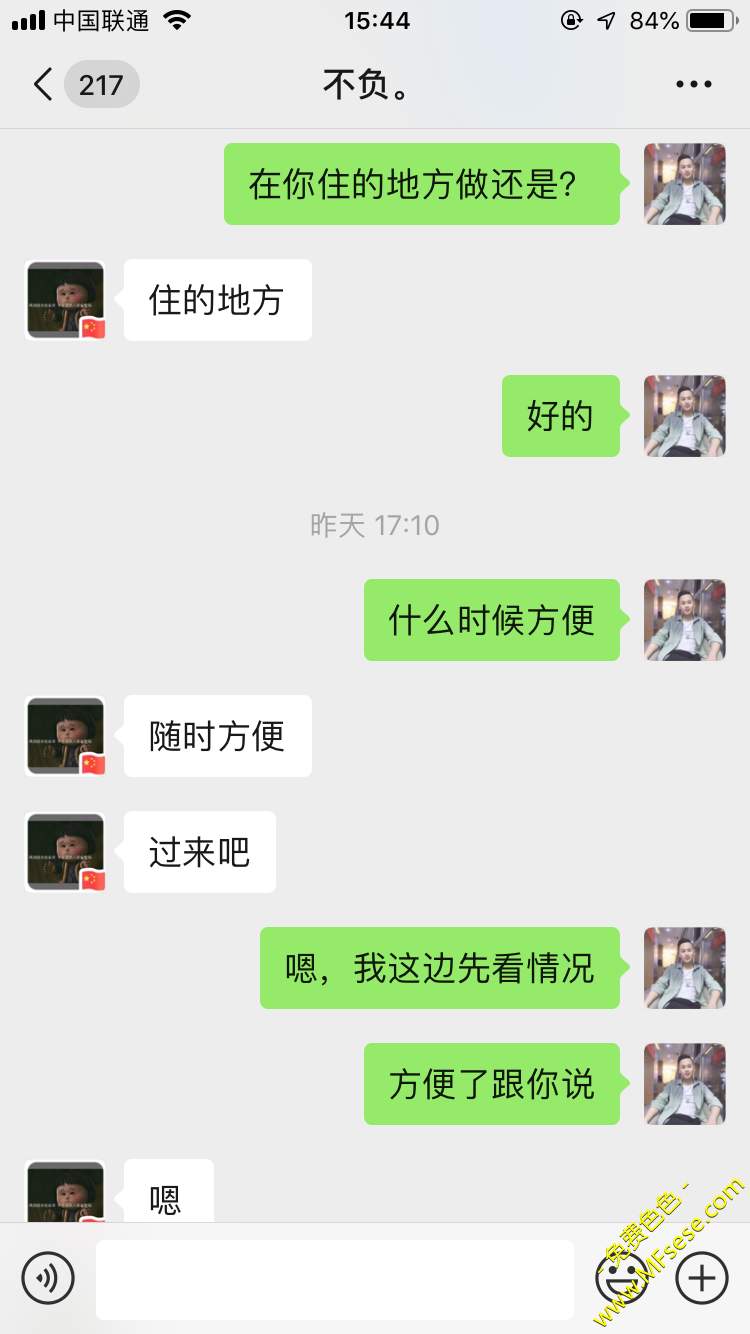Open my avatar beside 好的 message
Viewport: 750px width, 1334px height.
click(x=685, y=416)
